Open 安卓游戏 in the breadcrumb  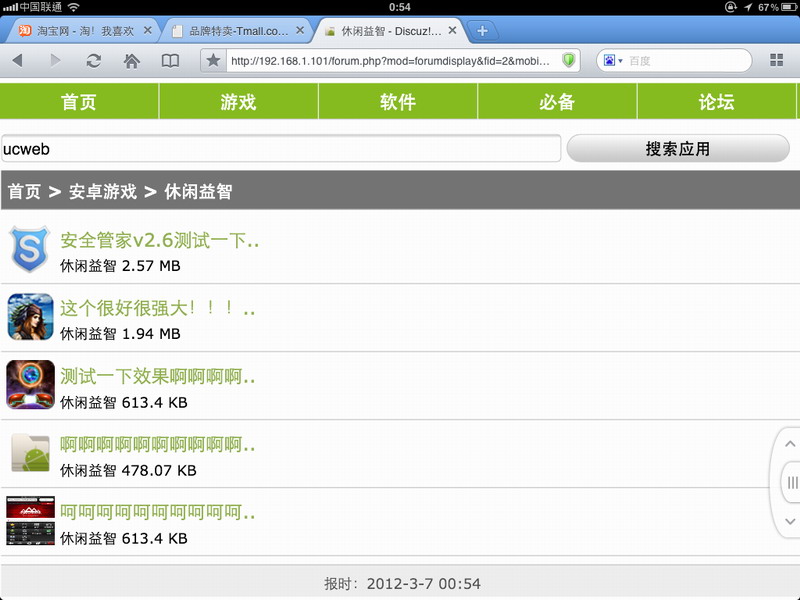103,191
